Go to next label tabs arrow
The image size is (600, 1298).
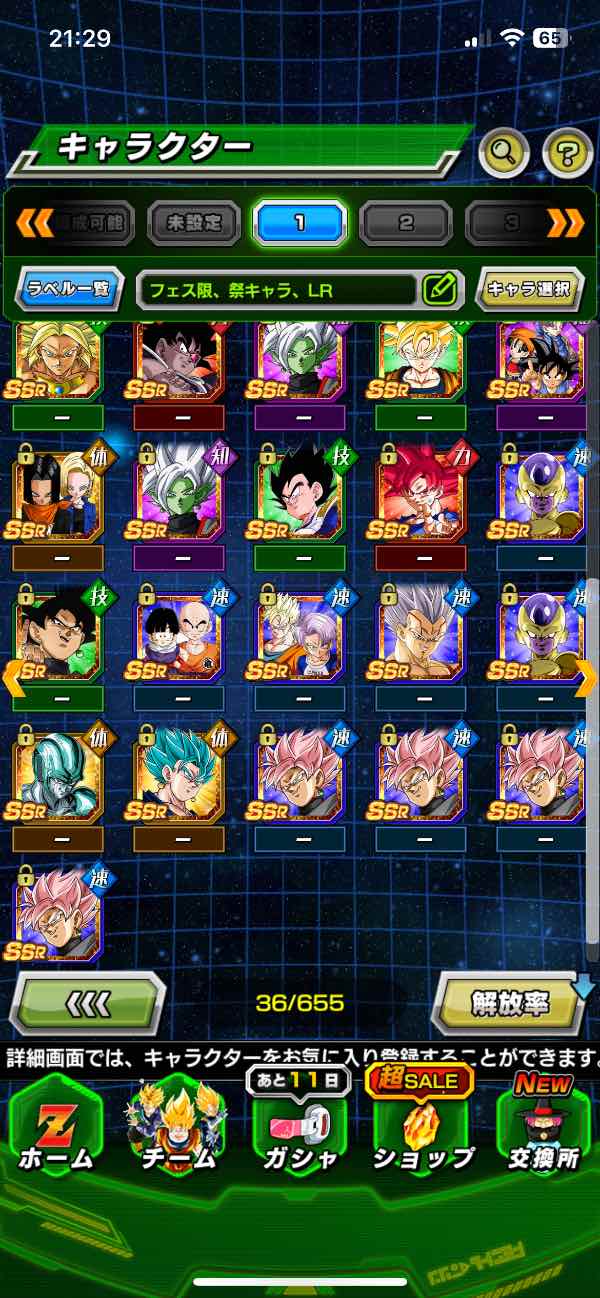click(566, 222)
